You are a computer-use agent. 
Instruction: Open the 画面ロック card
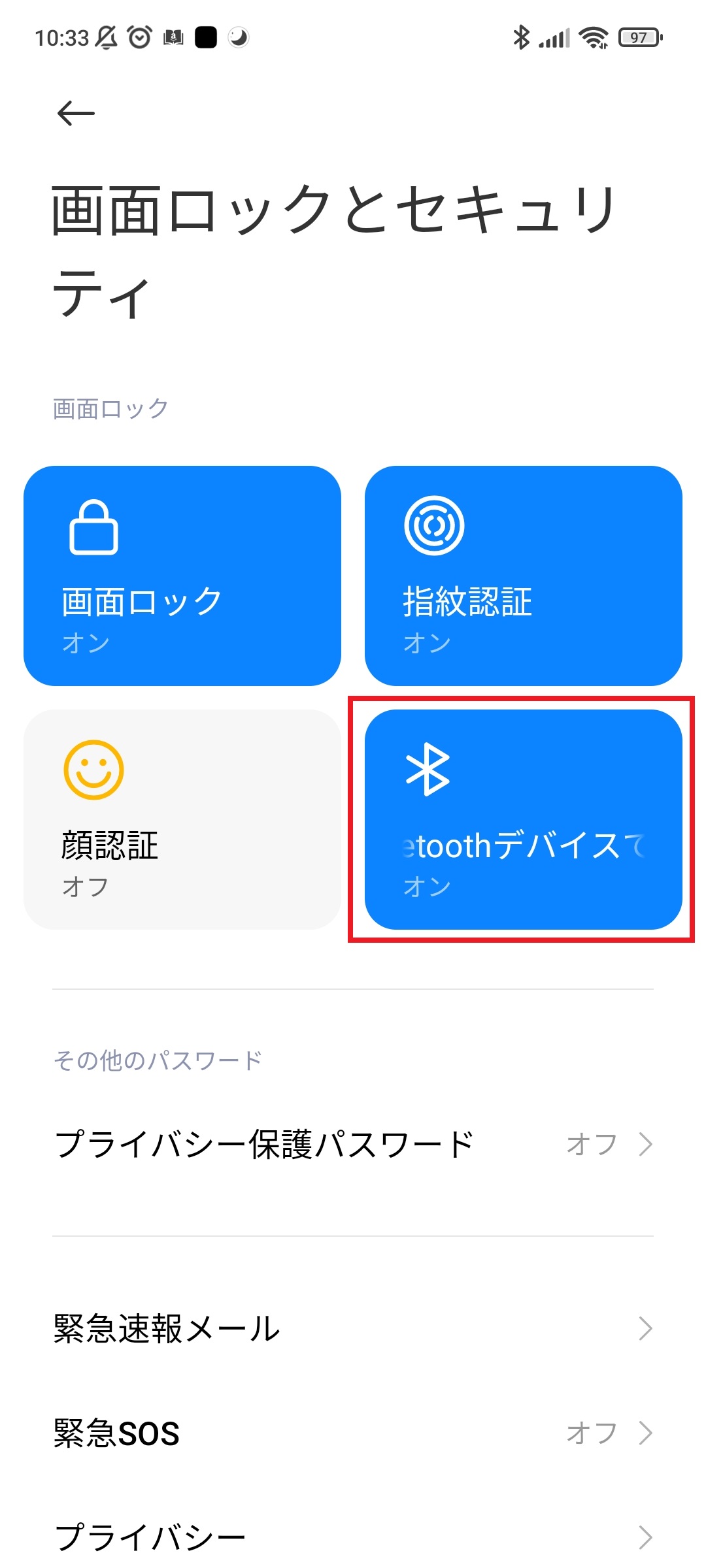182,576
